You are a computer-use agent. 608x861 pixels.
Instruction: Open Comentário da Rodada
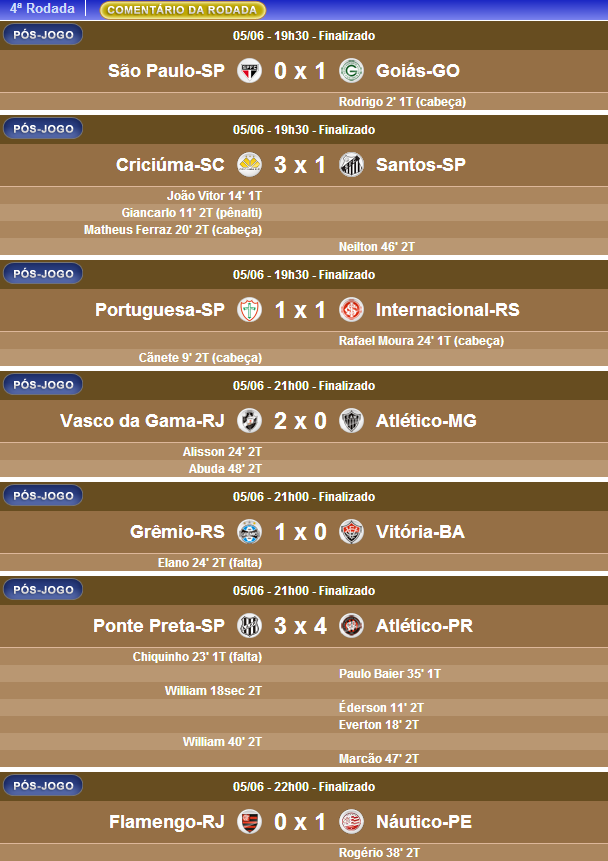point(183,10)
